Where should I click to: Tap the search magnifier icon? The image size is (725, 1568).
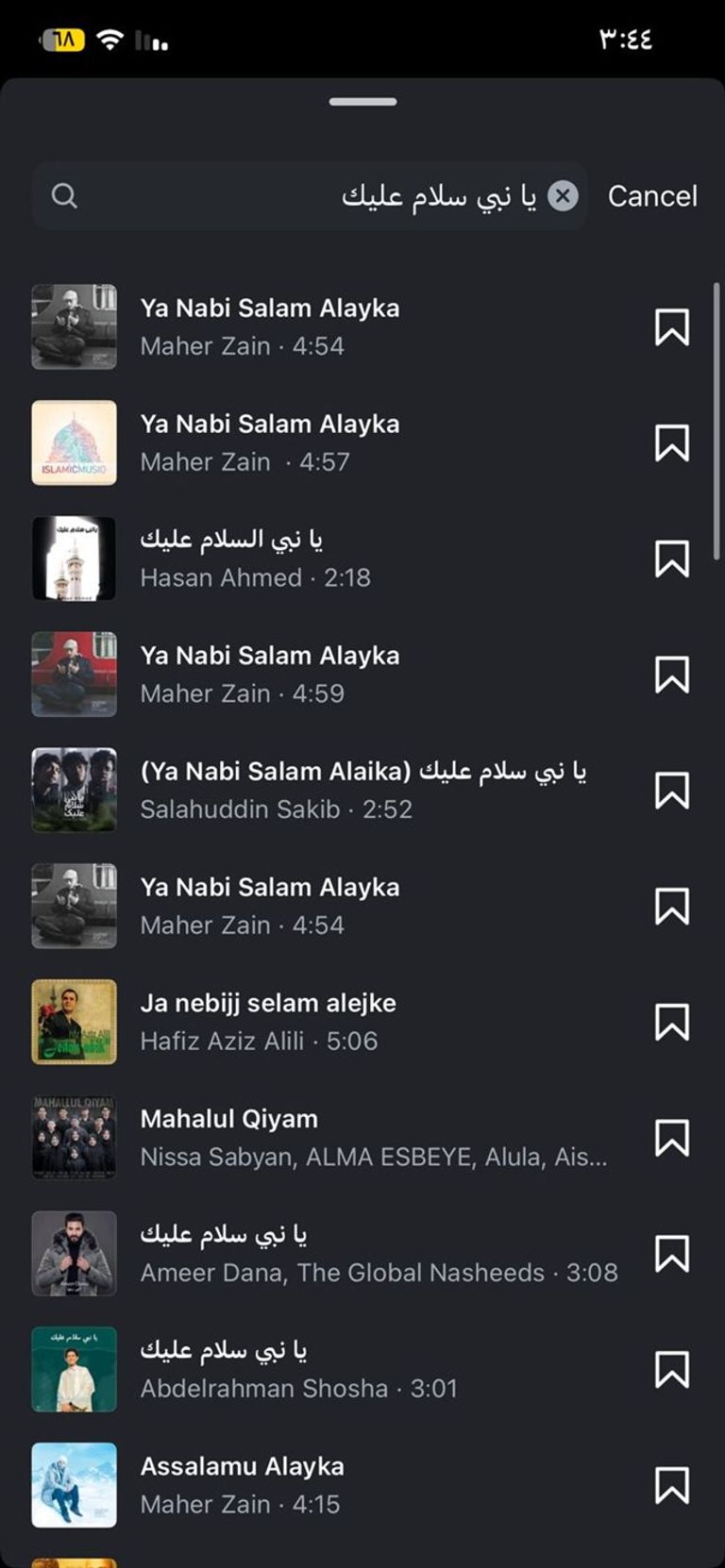pyautogui.click(x=64, y=196)
